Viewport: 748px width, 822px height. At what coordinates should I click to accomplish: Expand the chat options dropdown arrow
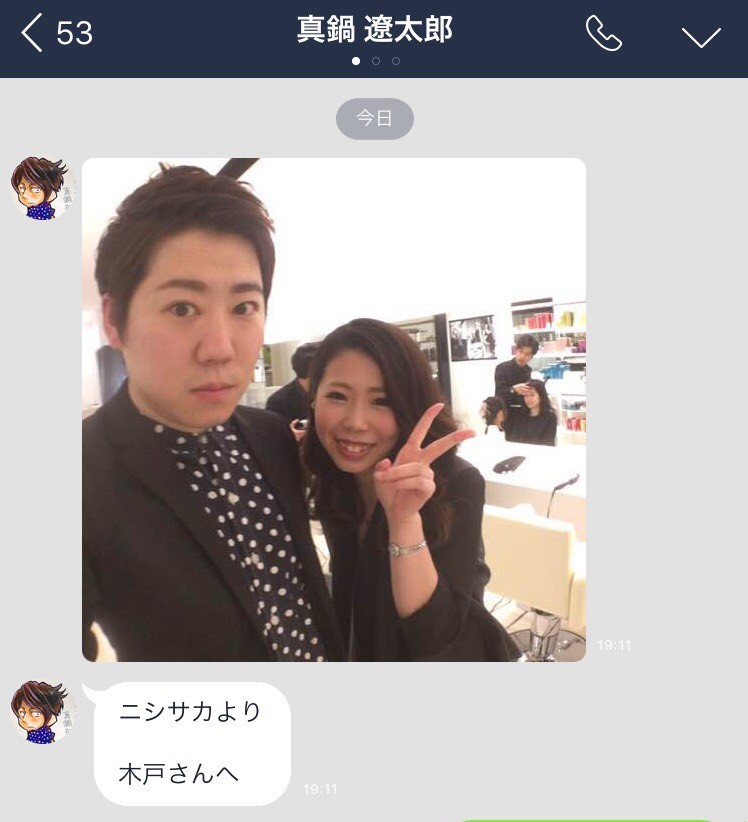(x=701, y=36)
